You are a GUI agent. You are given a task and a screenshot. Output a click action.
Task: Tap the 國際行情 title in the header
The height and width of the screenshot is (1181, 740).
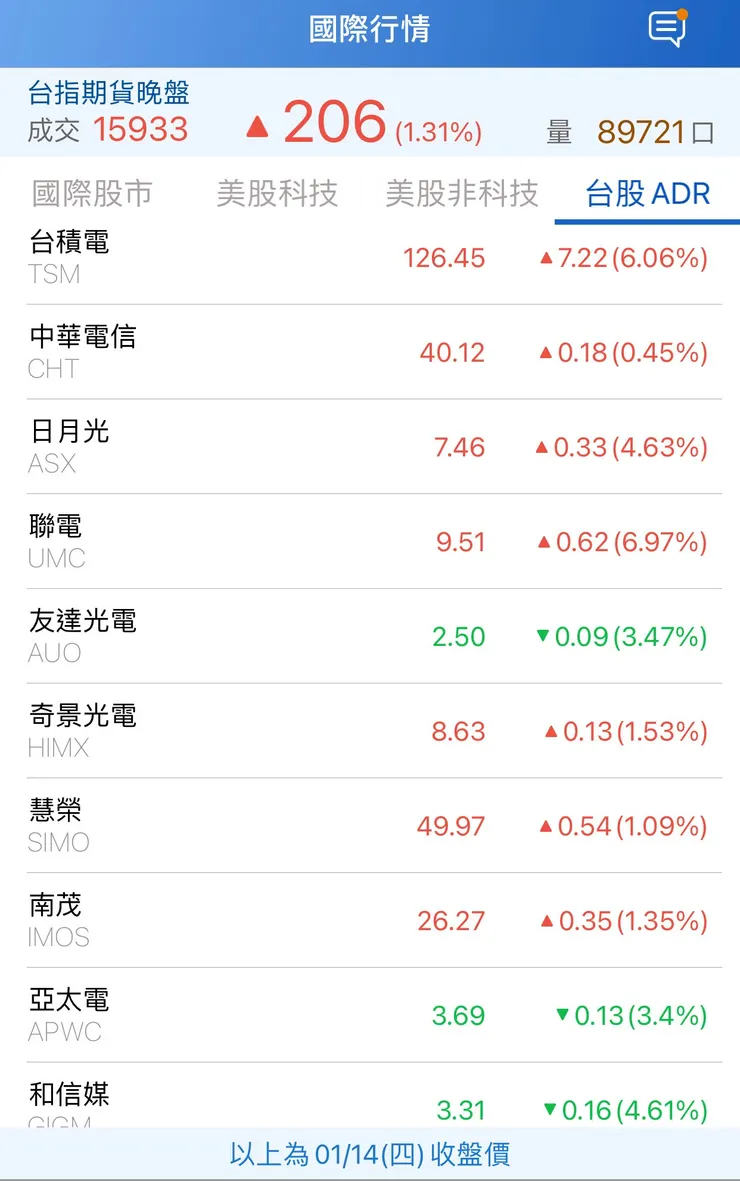point(370,29)
